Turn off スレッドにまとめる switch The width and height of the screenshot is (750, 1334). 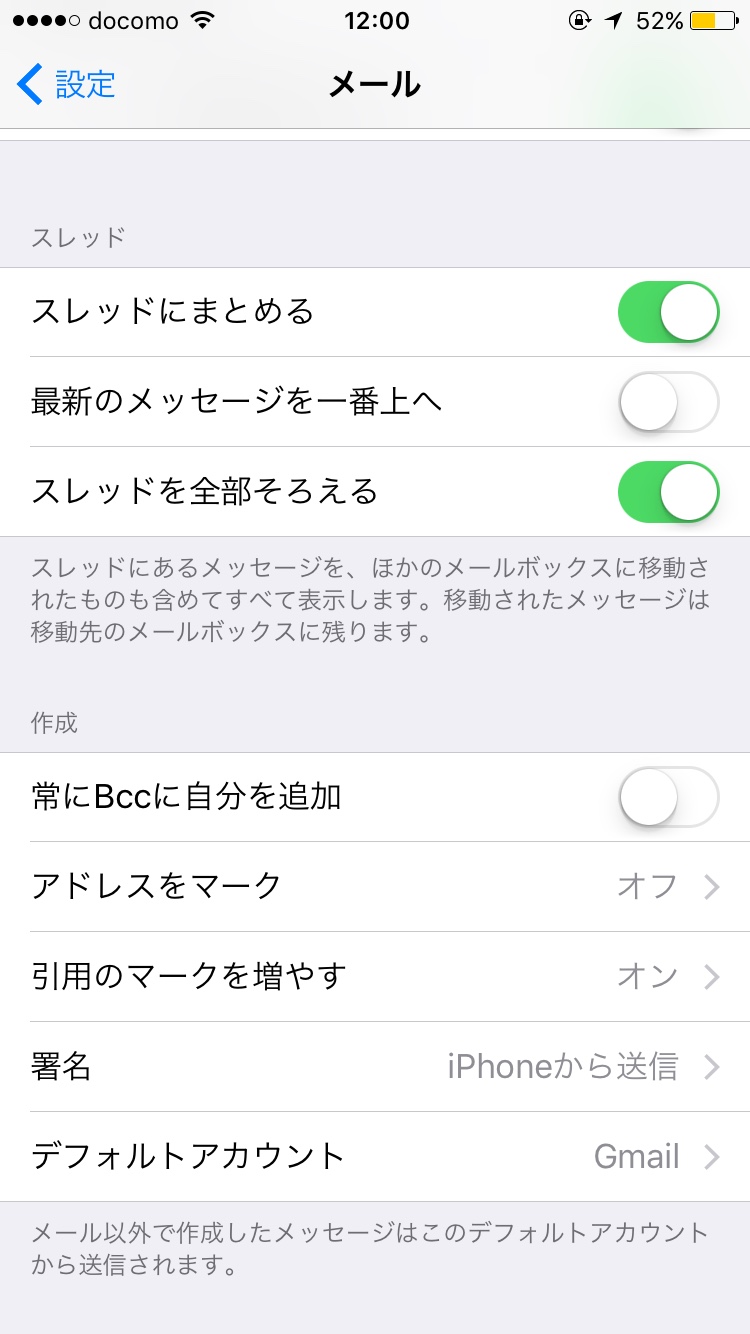click(668, 312)
